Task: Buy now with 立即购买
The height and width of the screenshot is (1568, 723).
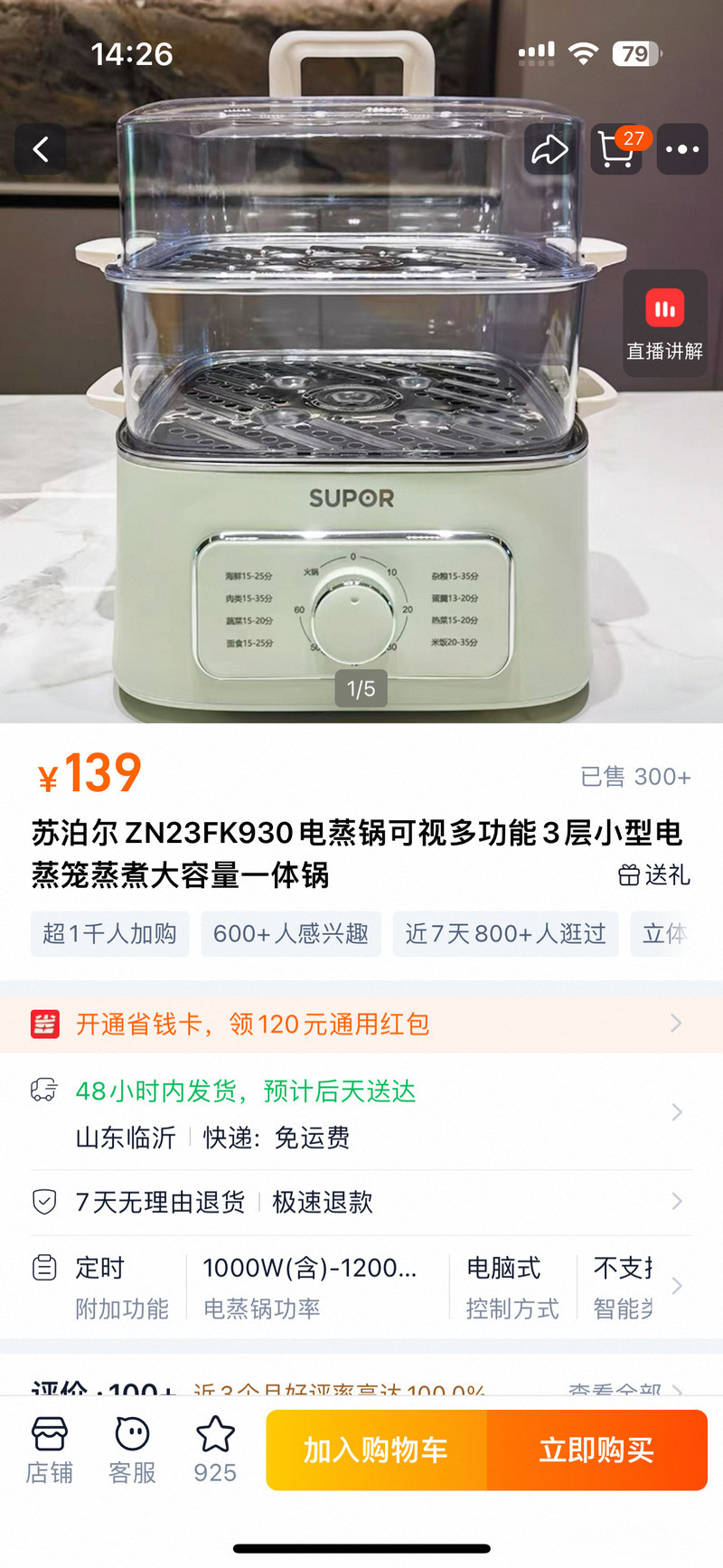Action: [x=596, y=1450]
